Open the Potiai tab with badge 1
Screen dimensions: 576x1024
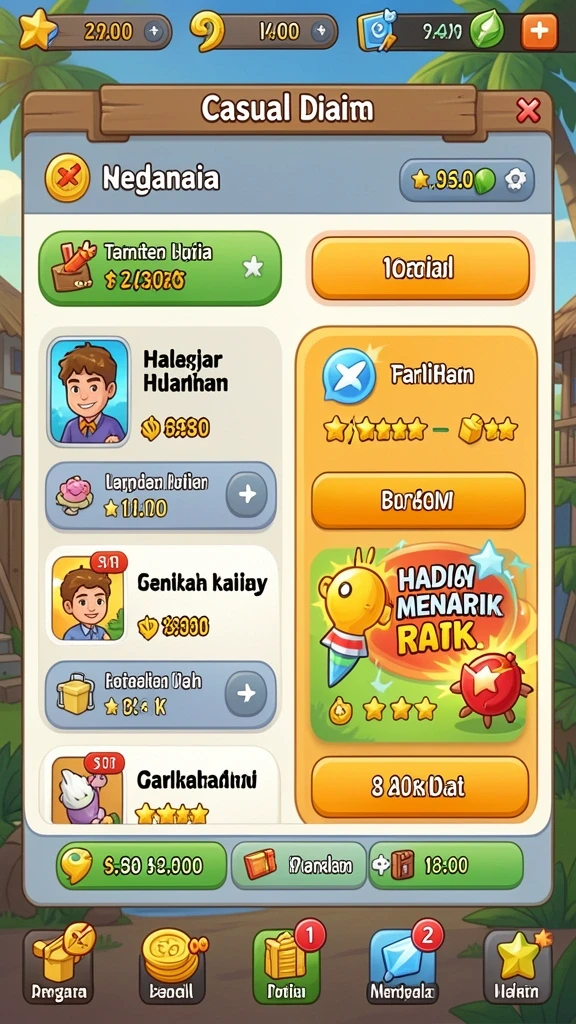pyautogui.click(x=287, y=967)
